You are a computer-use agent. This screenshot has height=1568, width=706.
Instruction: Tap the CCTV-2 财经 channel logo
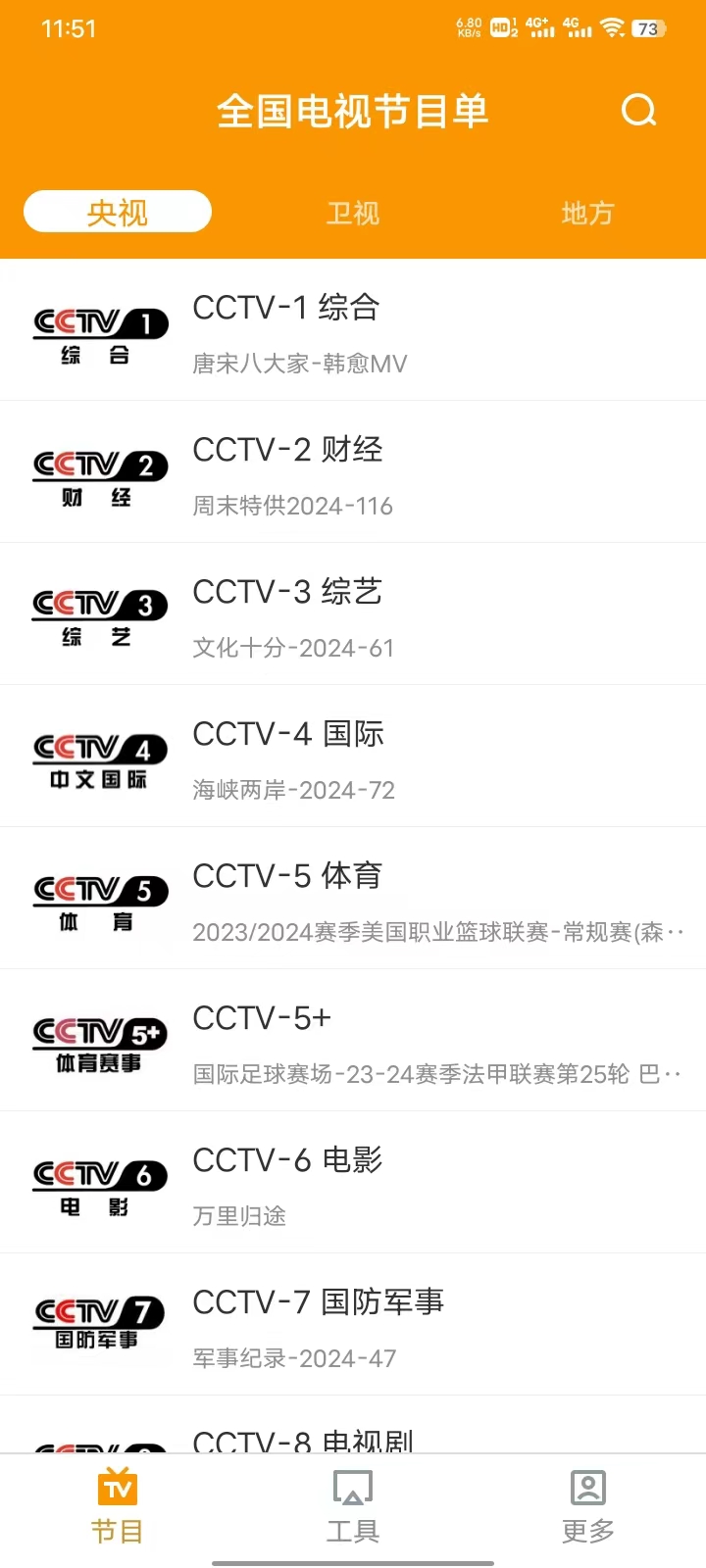point(98,472)
